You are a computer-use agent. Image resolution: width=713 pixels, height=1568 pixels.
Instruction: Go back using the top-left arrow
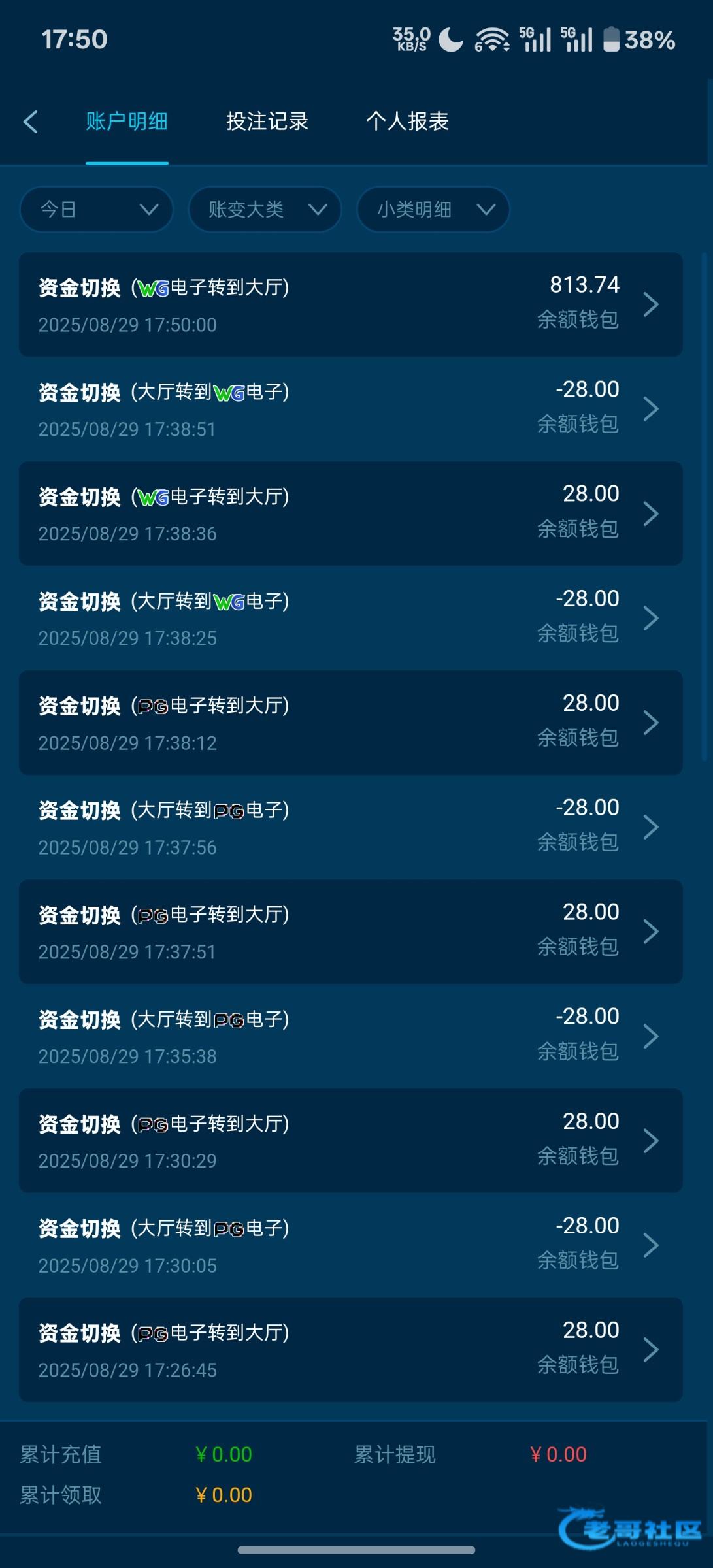(x=31, y=122)
